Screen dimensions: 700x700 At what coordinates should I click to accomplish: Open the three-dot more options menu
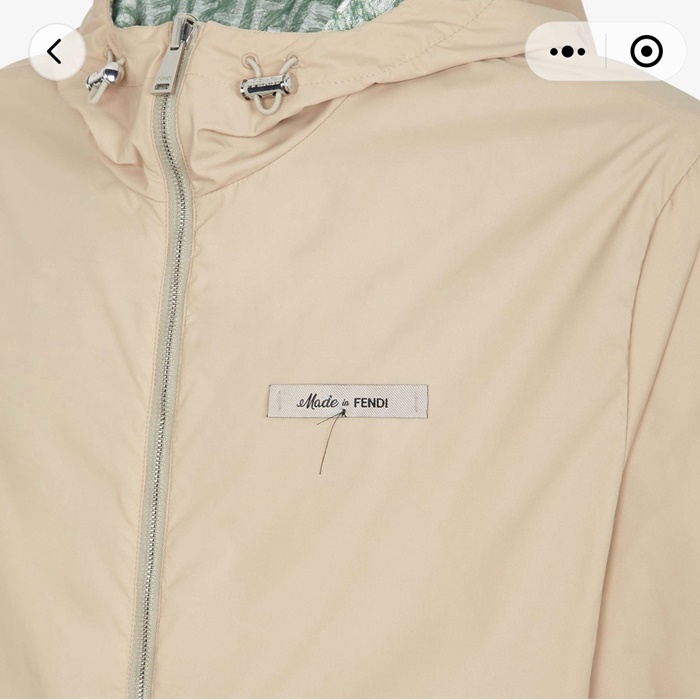567,52
